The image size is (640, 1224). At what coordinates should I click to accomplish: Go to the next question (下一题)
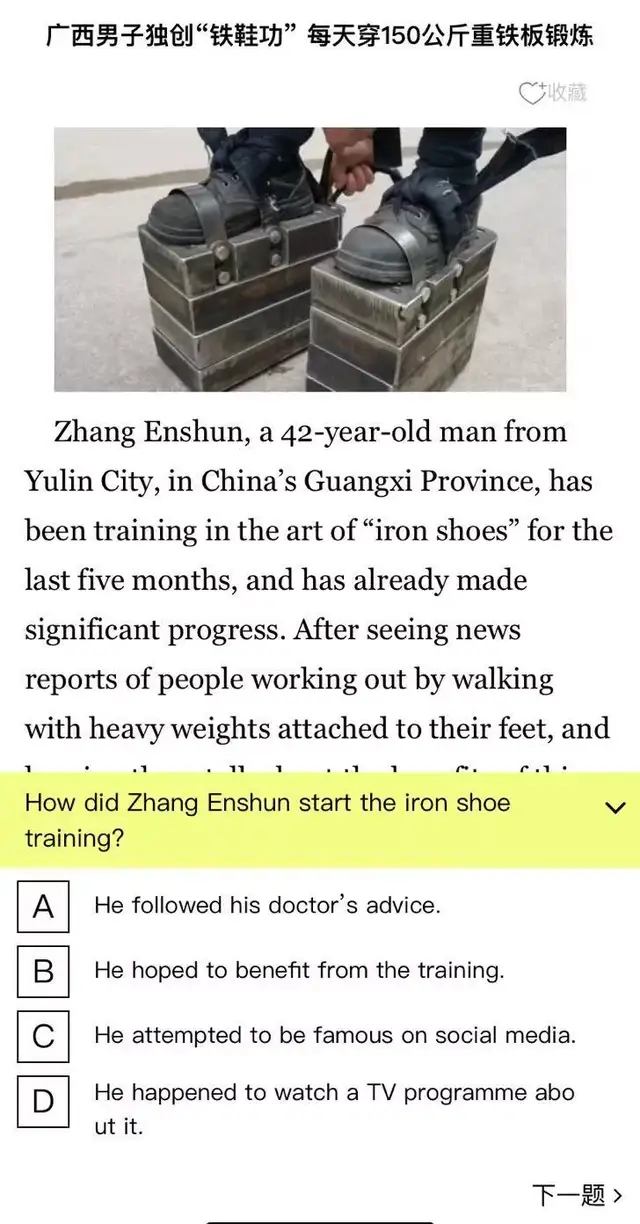pyautogui.click(x=577, y=1194)
